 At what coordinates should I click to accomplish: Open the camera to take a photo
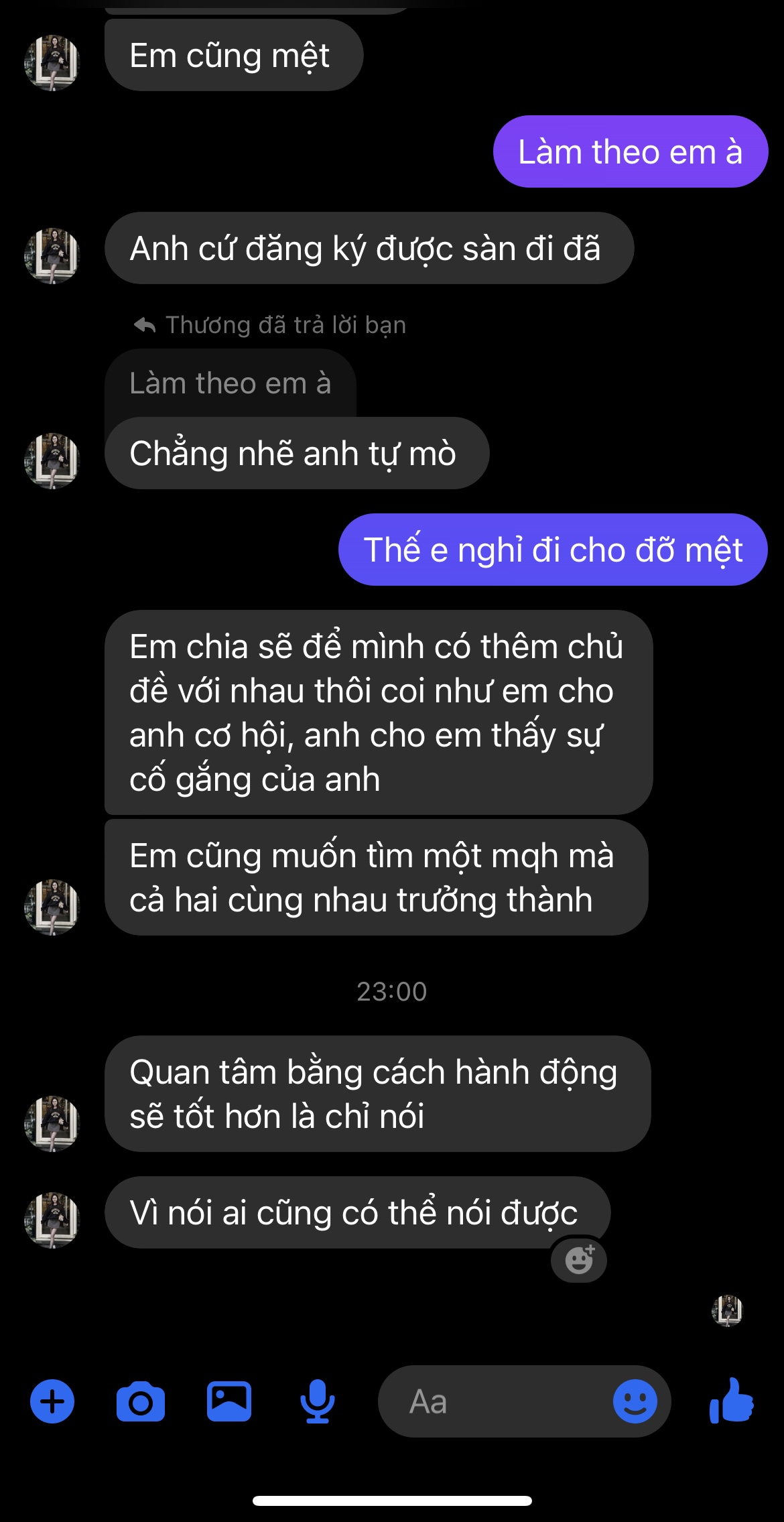point(140,1401)
